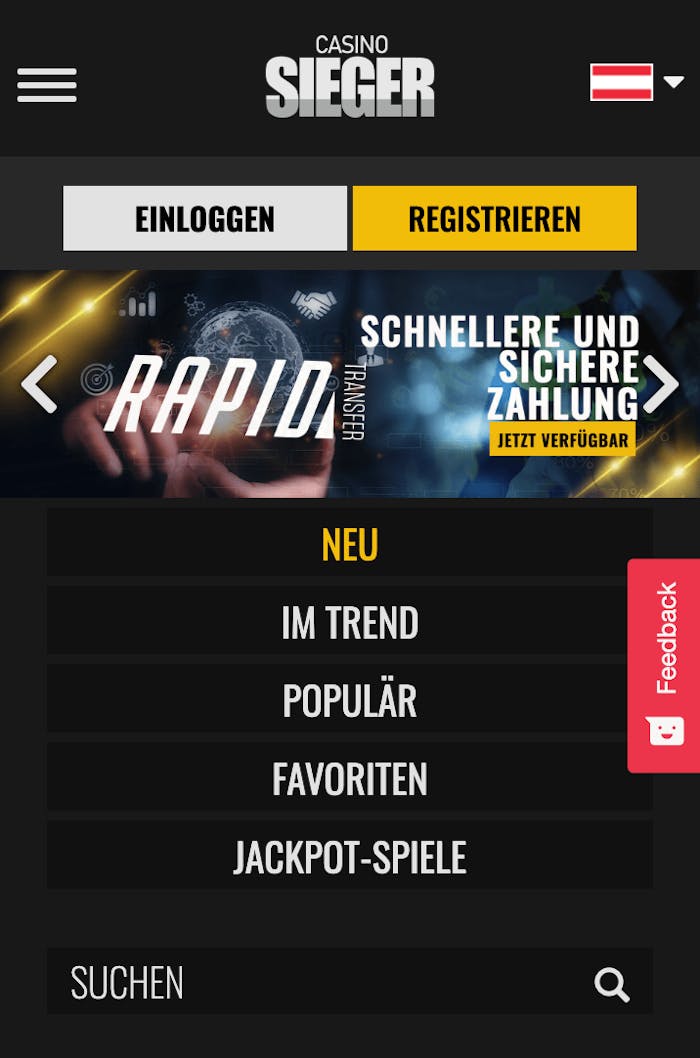Viewport: 700px width, 1058px height.
Task: Select the Populär category
Action: coord(350,701)
